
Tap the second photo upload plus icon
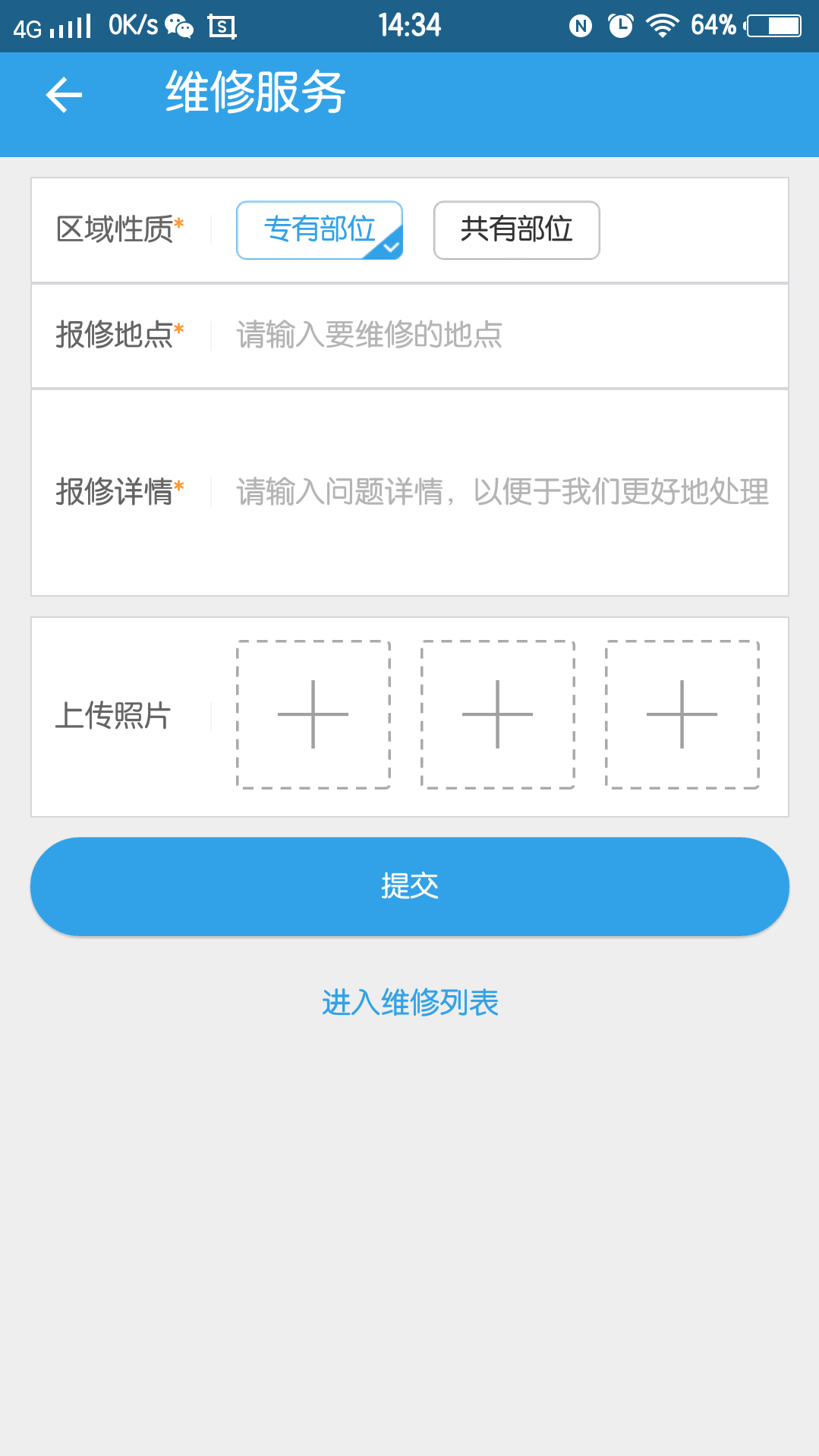(x=496, y=715)
